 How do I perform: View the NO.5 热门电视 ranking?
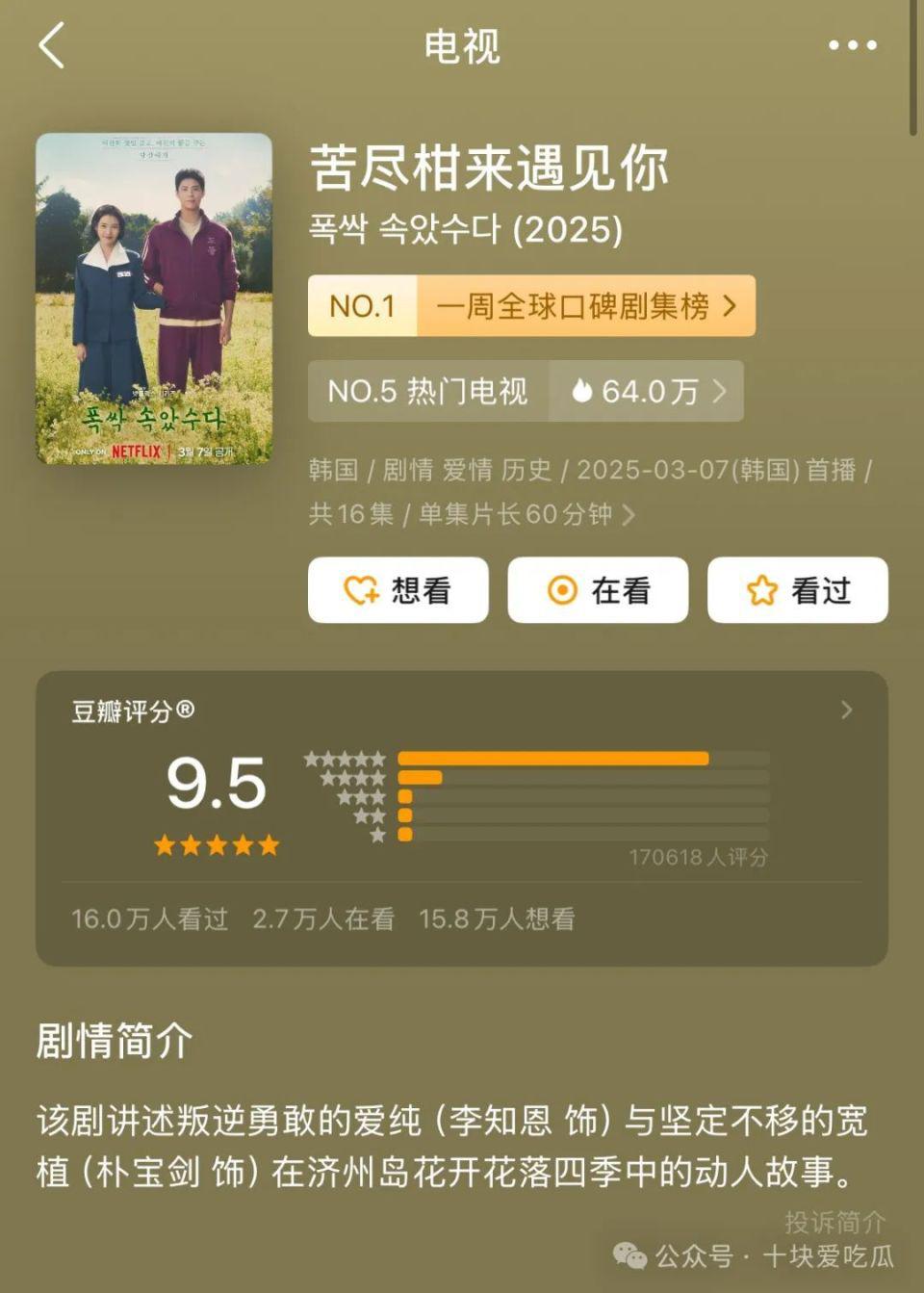pyautogui.click(x=428, y=391)
